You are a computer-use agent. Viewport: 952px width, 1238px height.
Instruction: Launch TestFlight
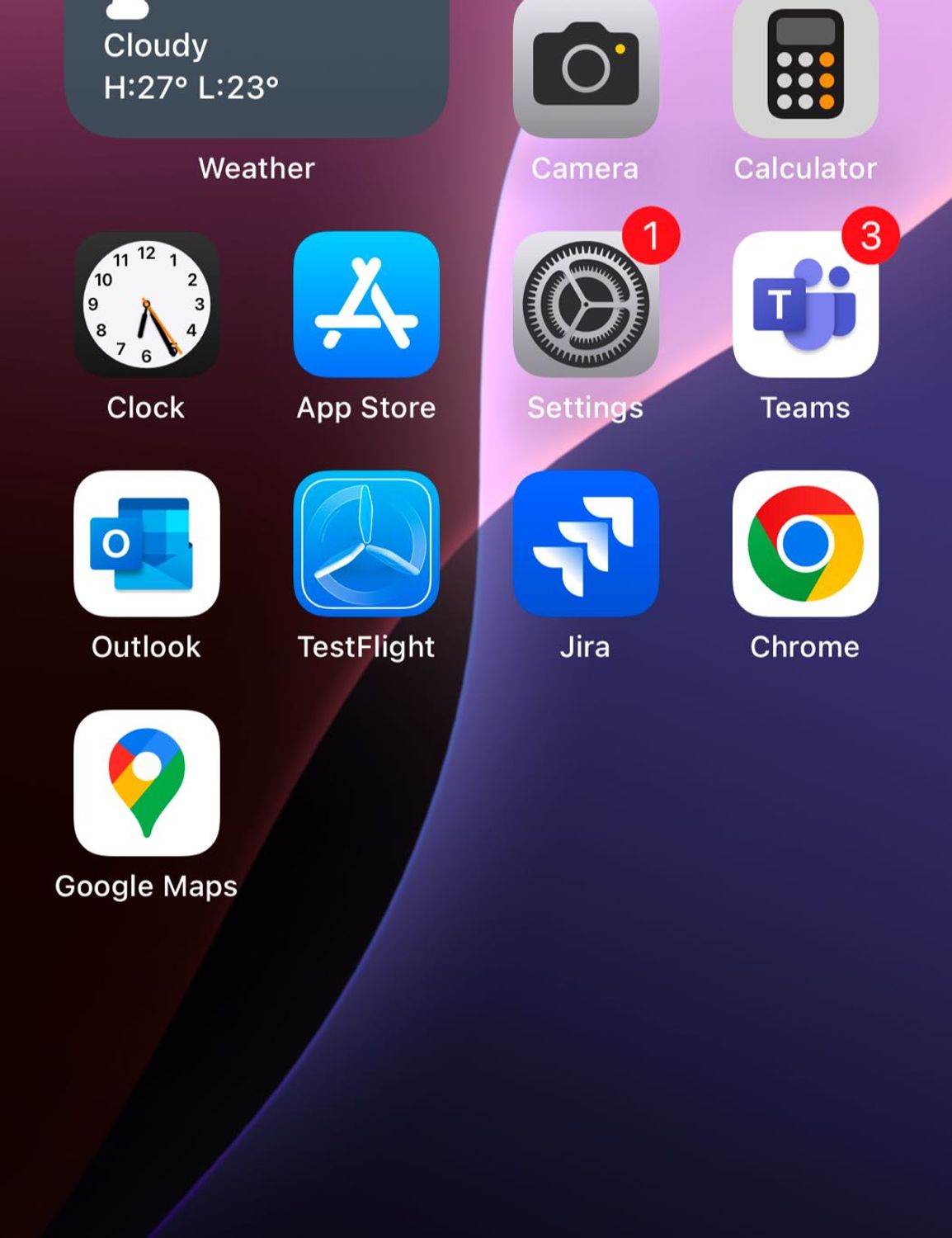(365, 545)
